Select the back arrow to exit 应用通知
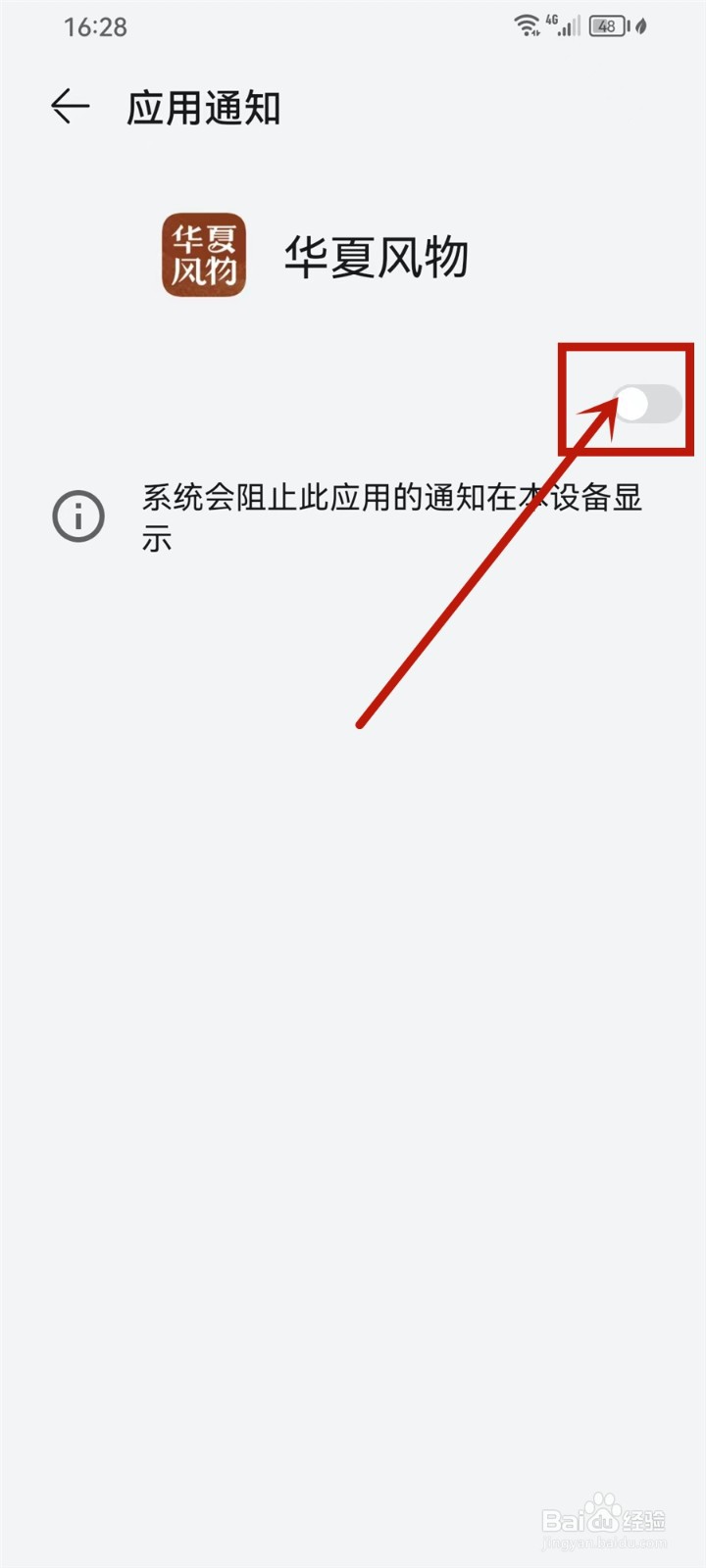The image size is (706, 1568). [69, 106]
